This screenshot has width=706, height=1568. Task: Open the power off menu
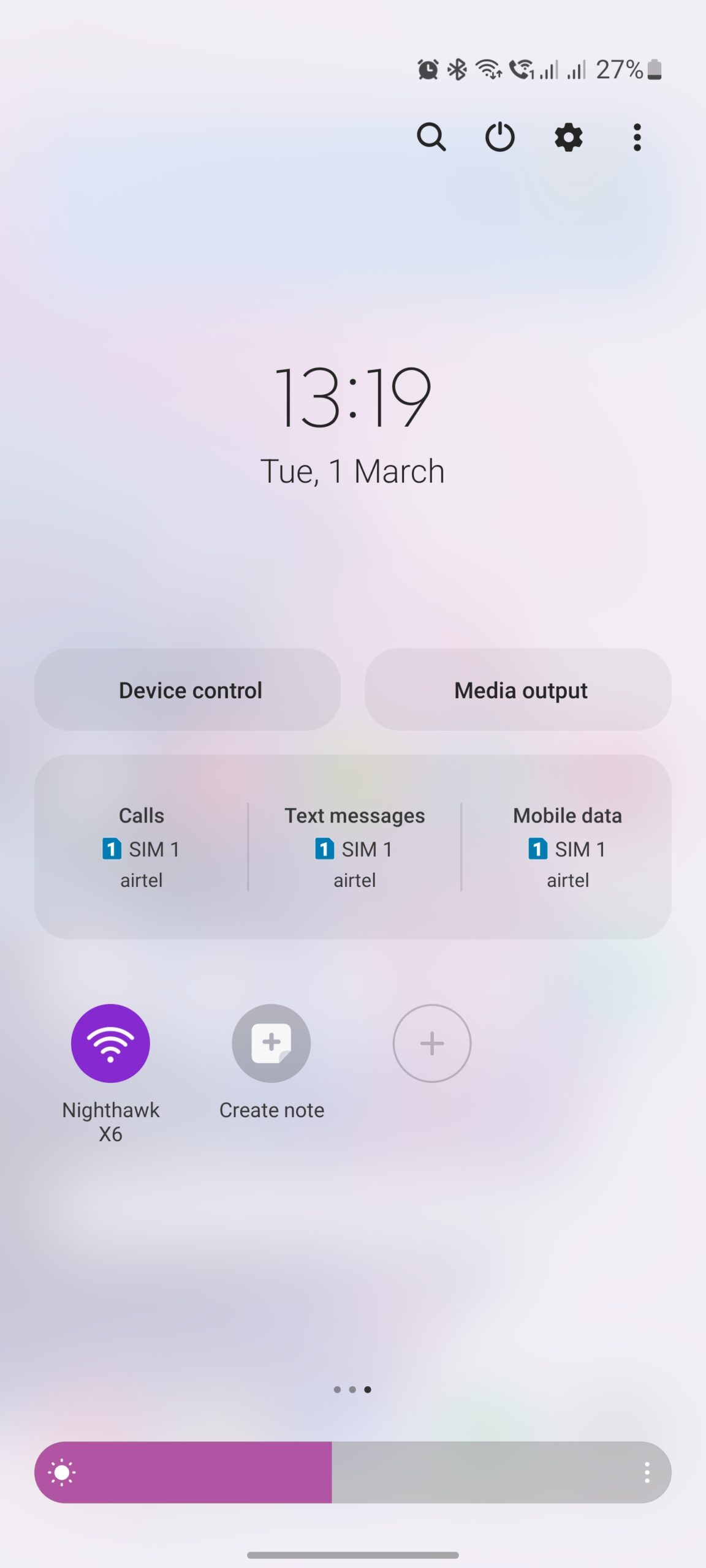(500, 137)
